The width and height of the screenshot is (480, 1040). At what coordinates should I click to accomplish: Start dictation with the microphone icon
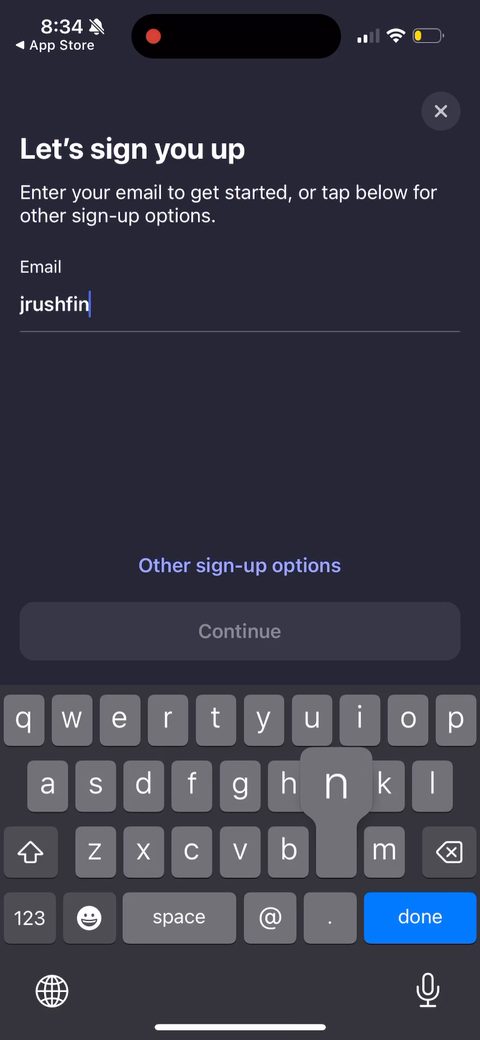pos(428,991)
